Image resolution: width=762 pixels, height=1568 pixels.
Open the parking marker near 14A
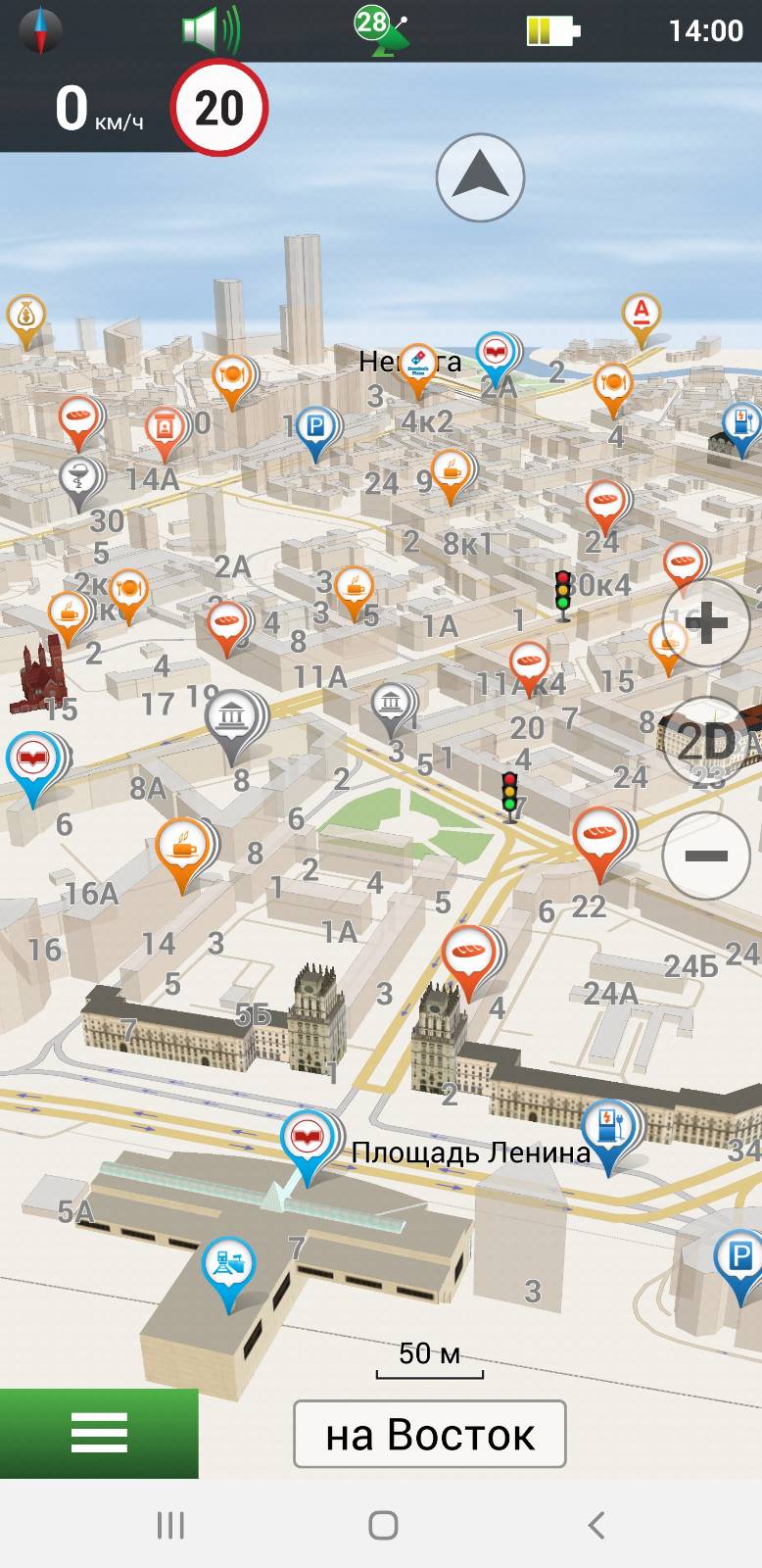[x=316, y=431]
